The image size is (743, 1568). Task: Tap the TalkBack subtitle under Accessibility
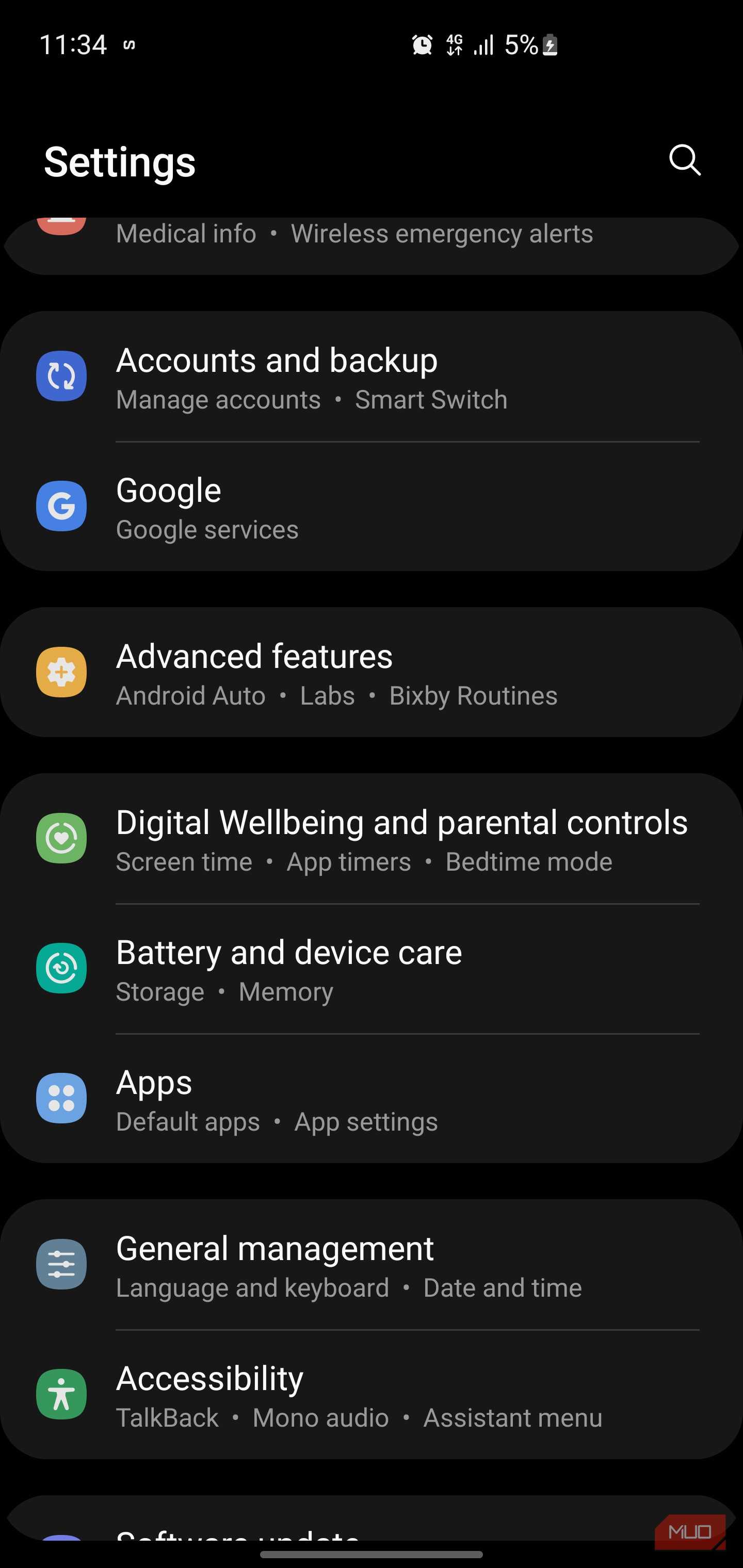coord(168,1418)
